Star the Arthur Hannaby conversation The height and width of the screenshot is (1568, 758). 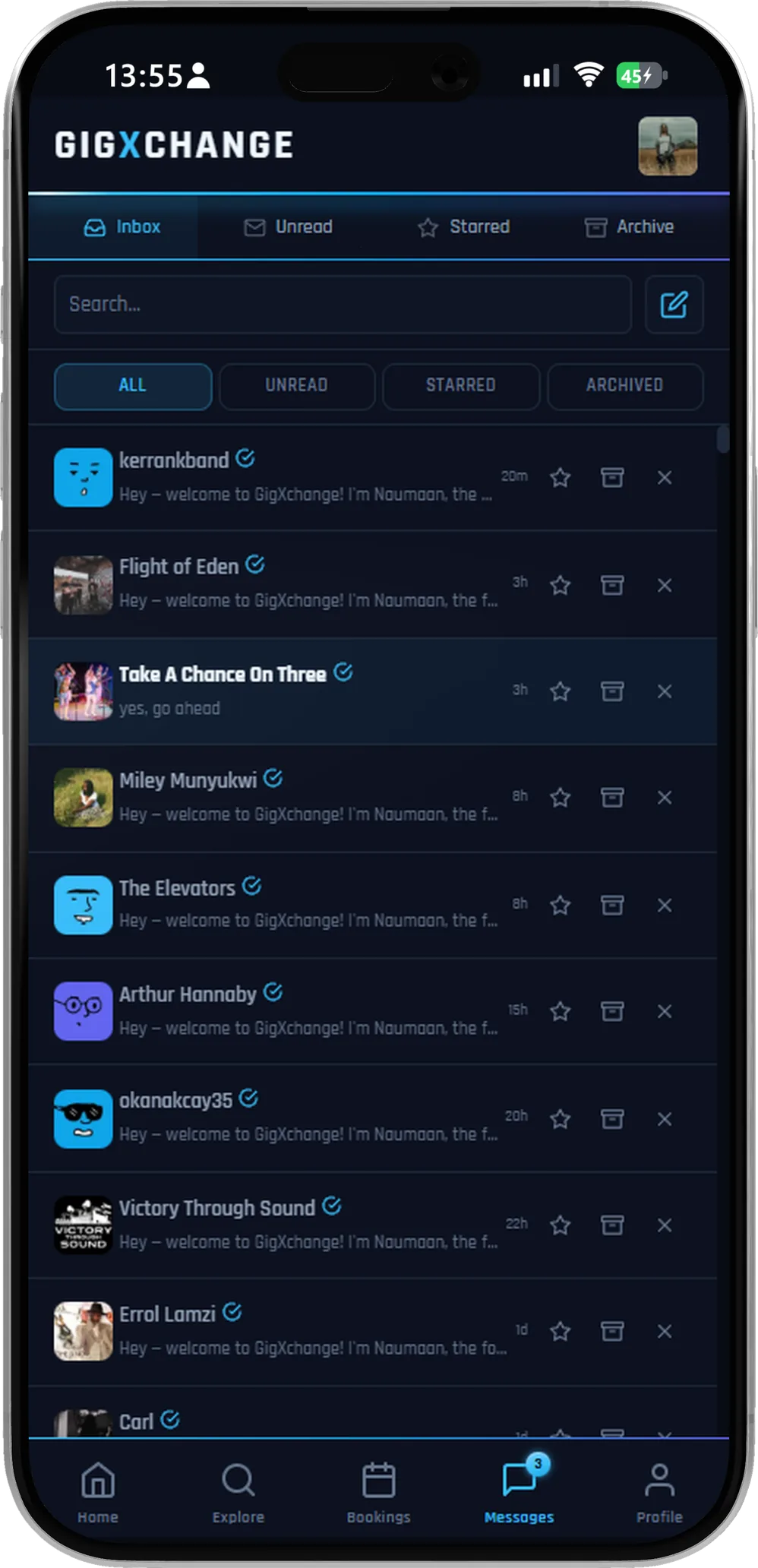click(x=561, y=1011)
